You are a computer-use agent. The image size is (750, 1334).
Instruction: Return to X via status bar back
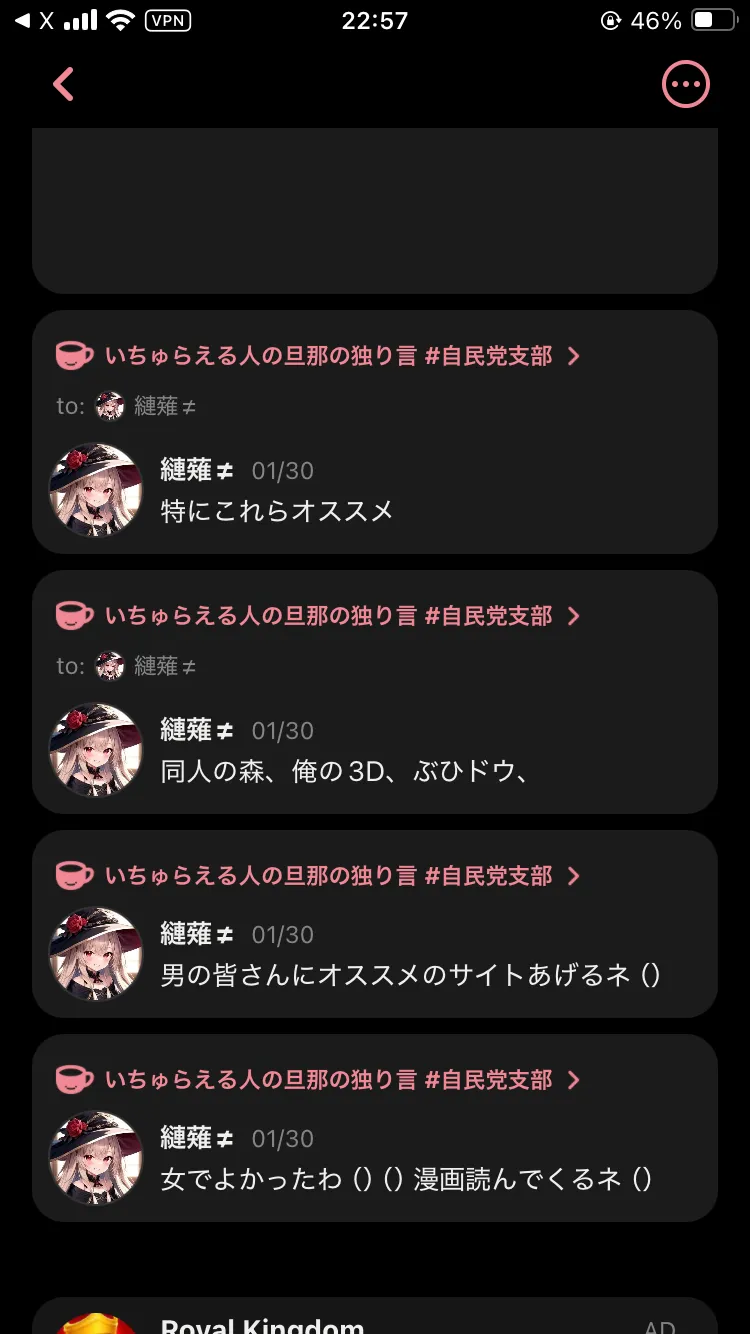coord(35,21)
